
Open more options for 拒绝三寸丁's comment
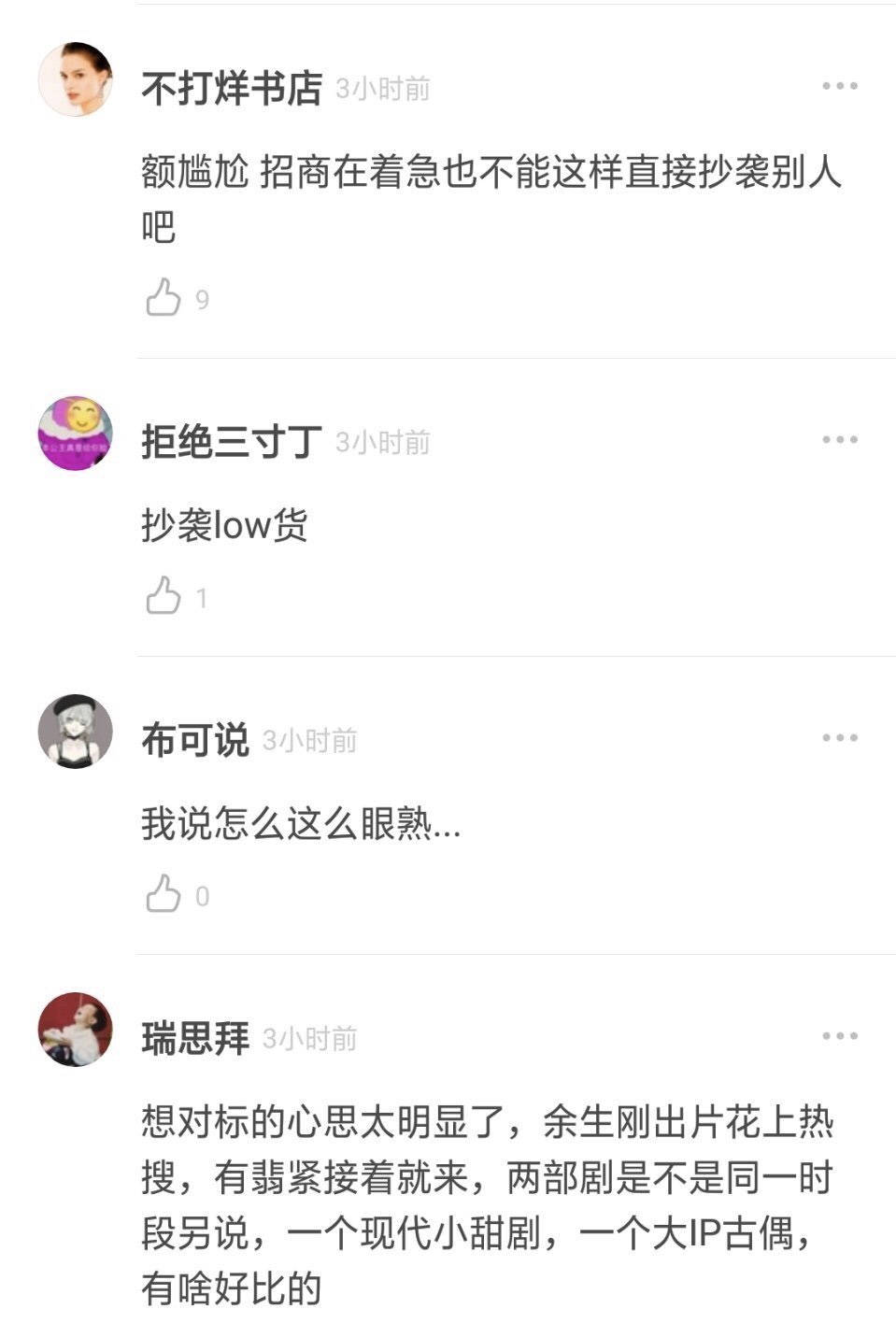(x=839, y=440)
